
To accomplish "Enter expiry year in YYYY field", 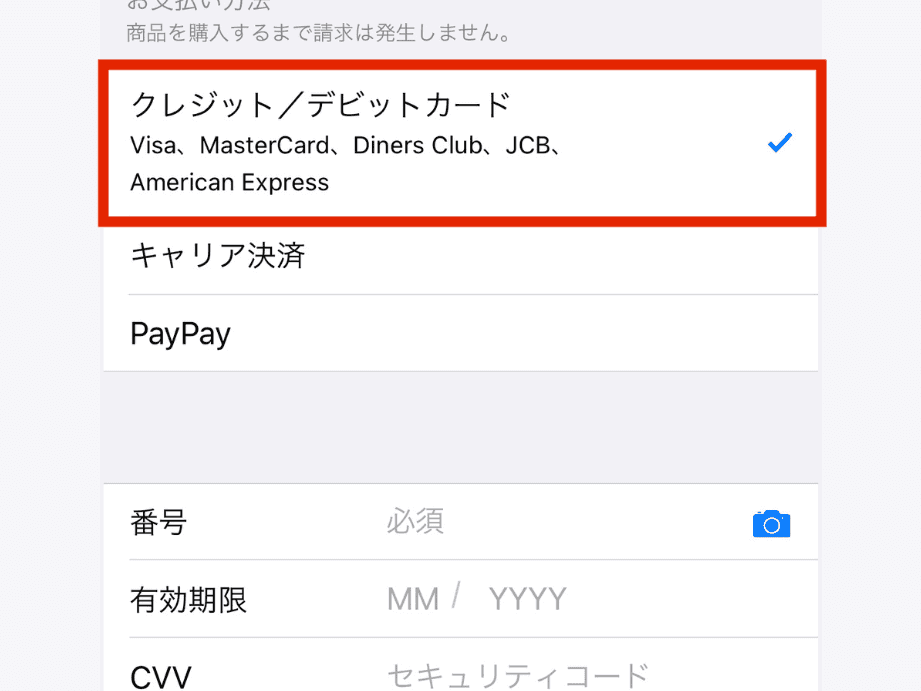I will [x=527, y=599].
